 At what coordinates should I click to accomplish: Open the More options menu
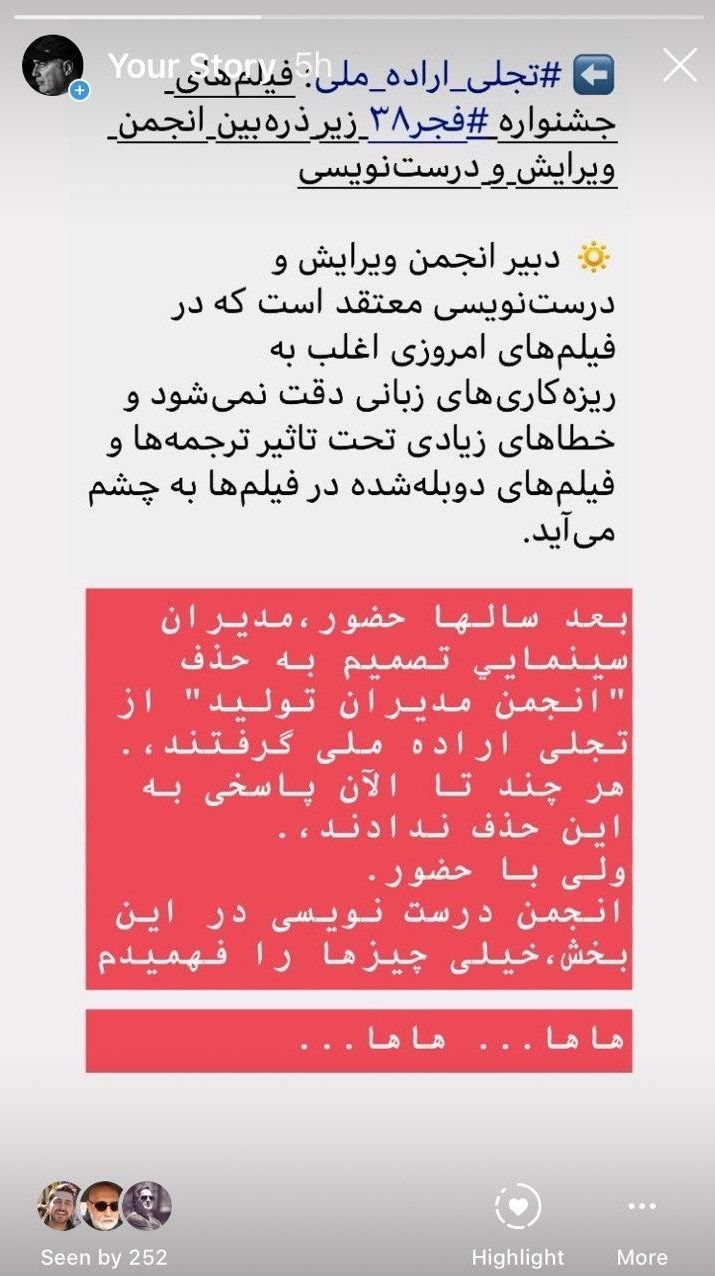point(642,1224)
